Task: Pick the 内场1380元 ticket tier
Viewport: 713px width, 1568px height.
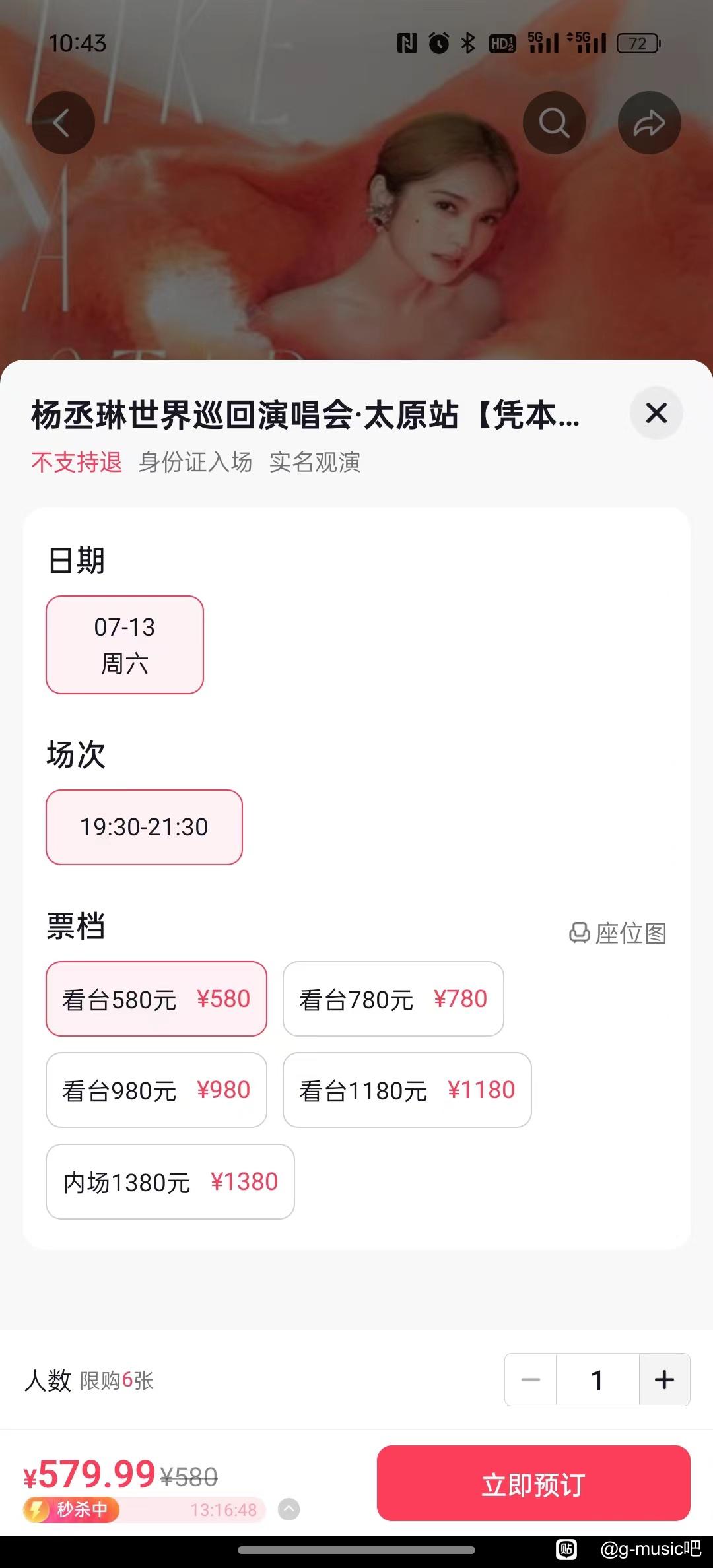Action: (x=170, y=1181)
